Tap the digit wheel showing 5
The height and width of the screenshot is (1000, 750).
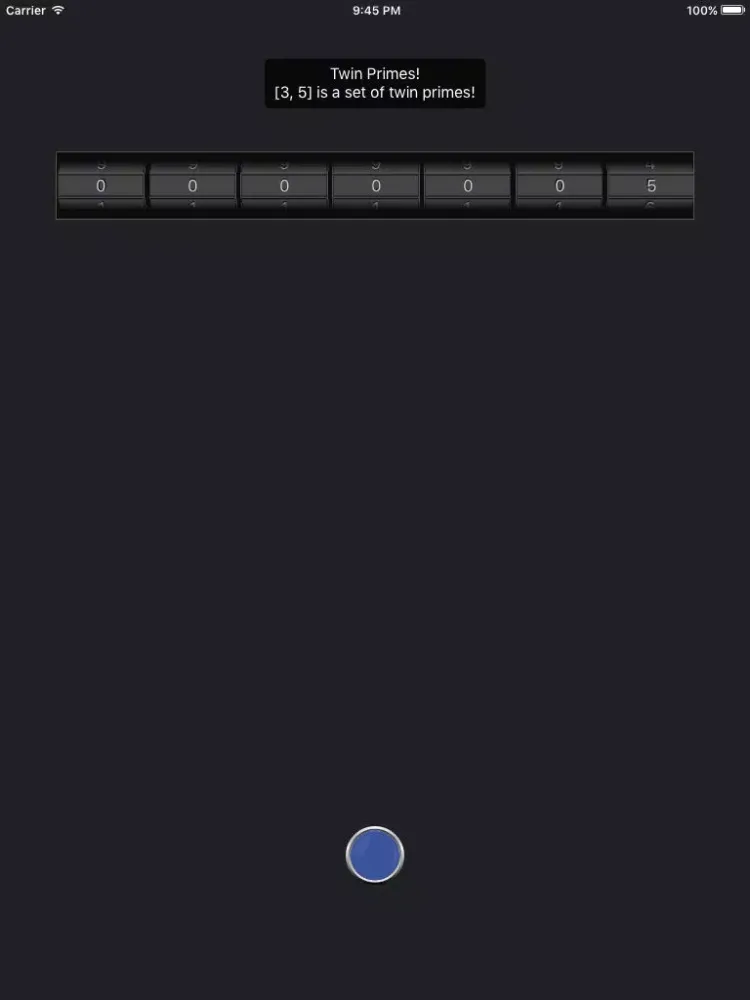point(651,186)
